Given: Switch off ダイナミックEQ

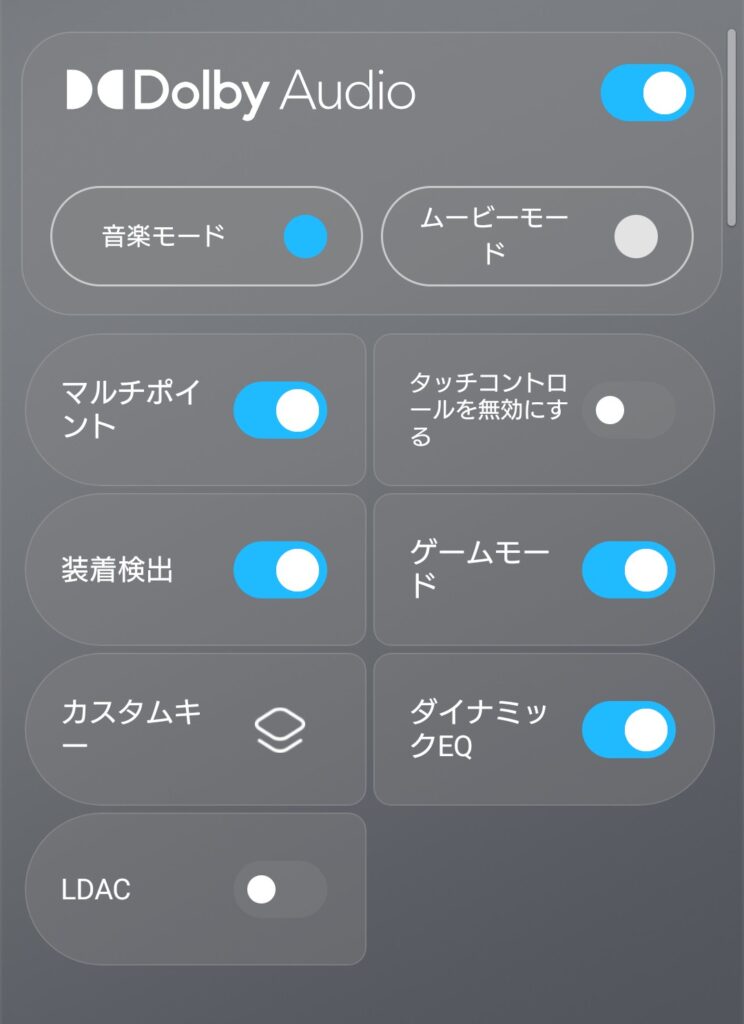Looking at the screenshot, I should (628, 730).
